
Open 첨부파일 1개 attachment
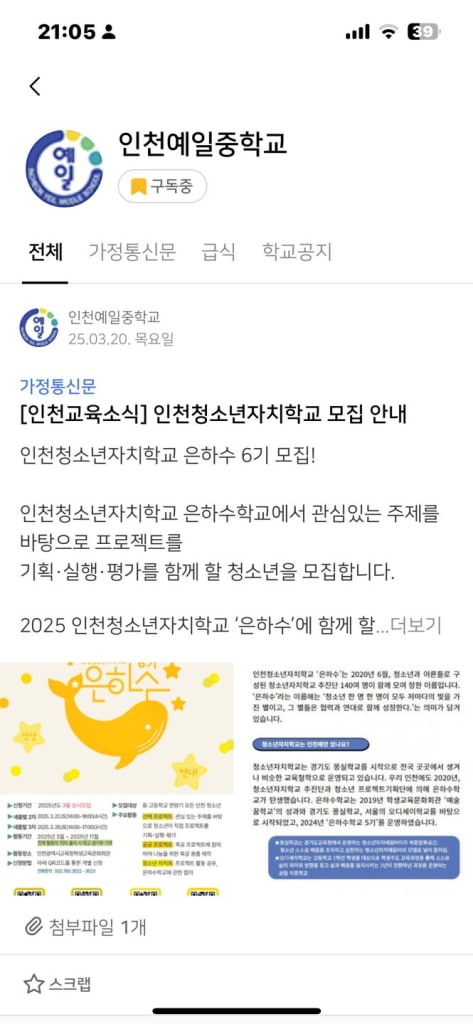85,926
